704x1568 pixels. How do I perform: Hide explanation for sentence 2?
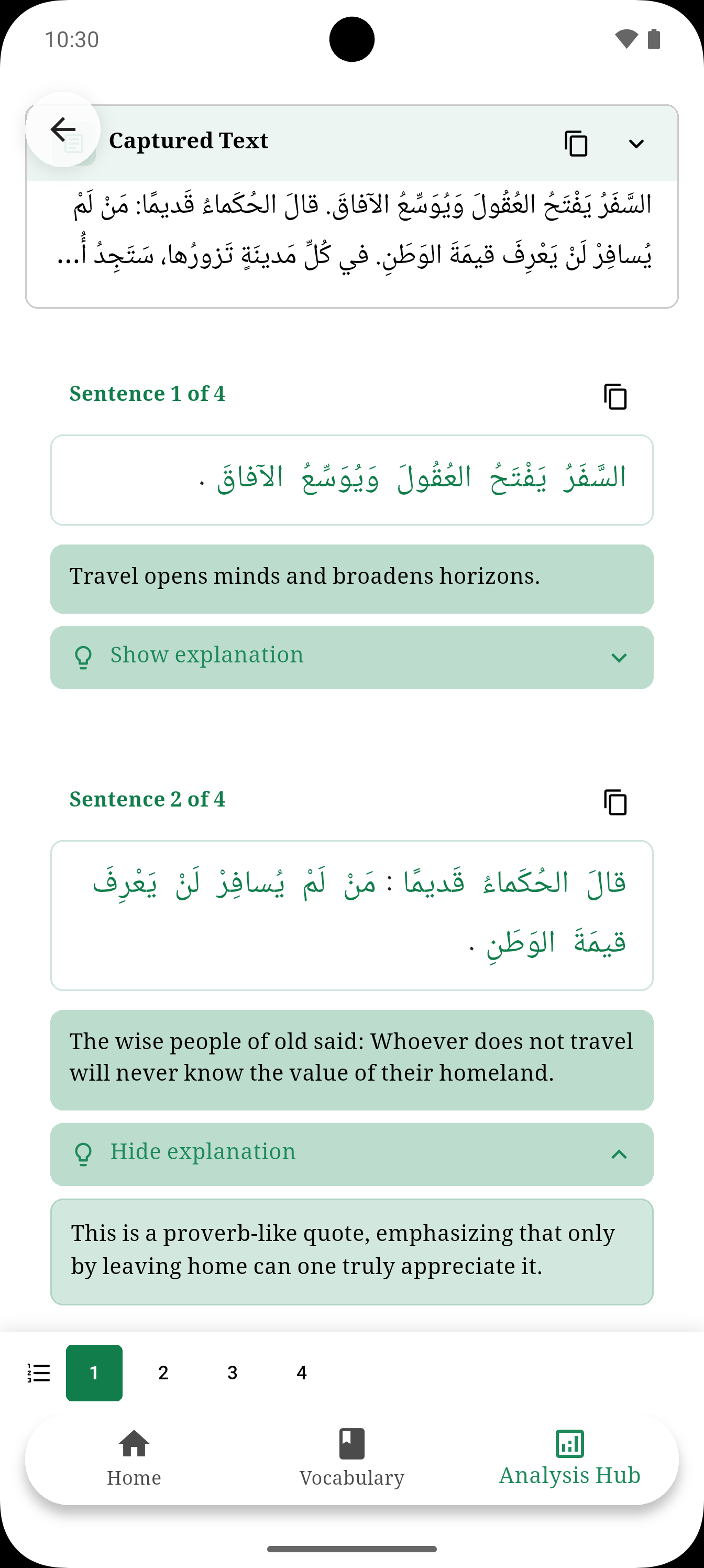(x=351, y=1154)
